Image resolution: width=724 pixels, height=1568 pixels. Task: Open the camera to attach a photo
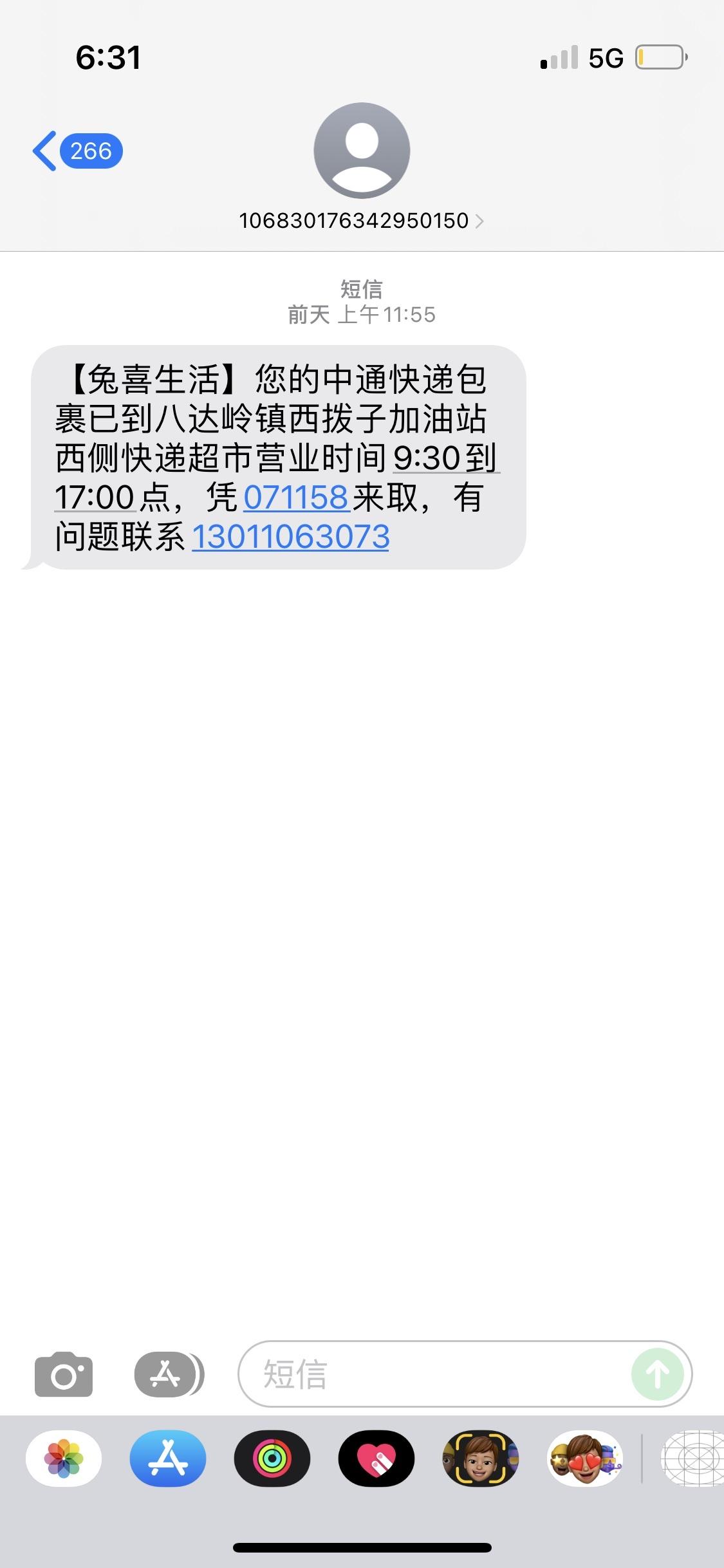click(64, 1374)
